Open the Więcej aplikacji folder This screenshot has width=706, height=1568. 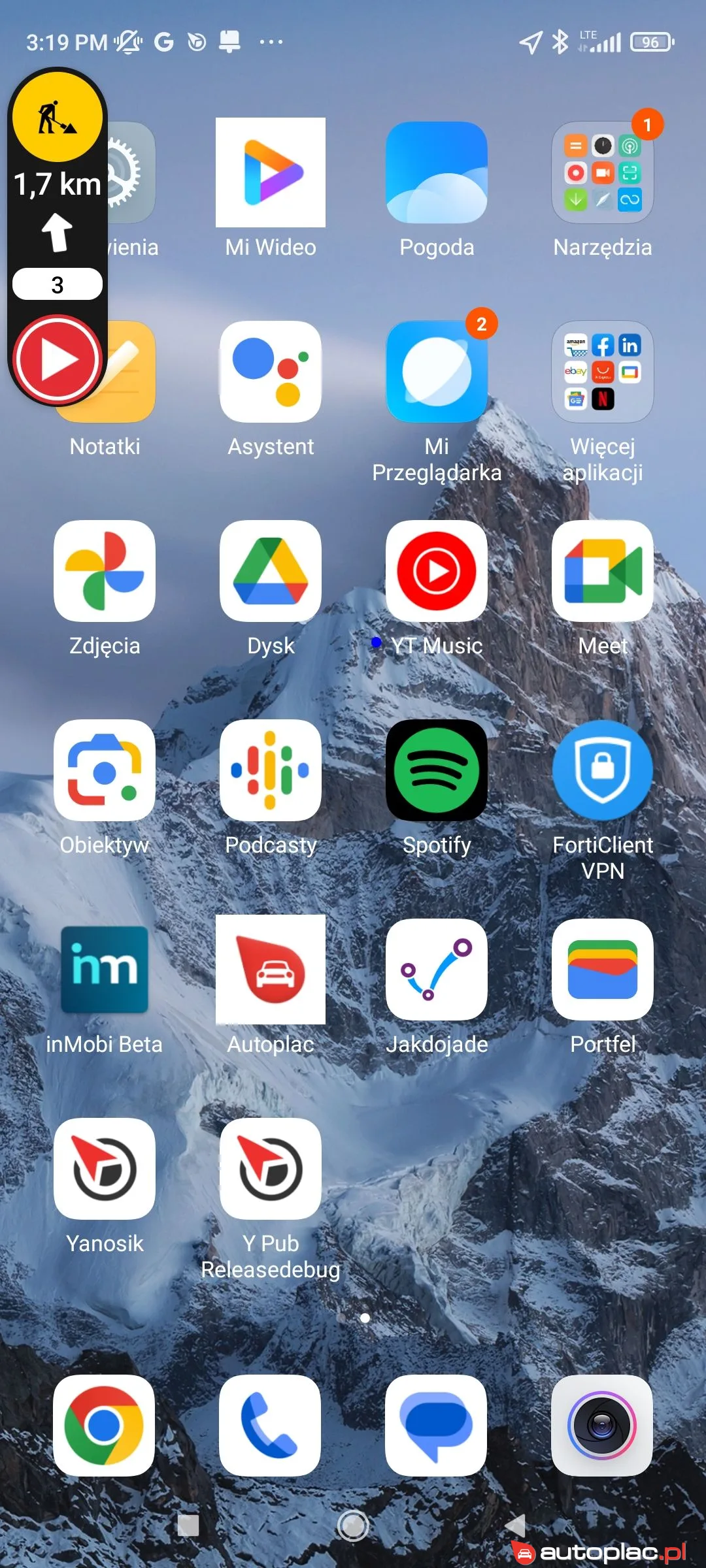(x=603, y=372)
